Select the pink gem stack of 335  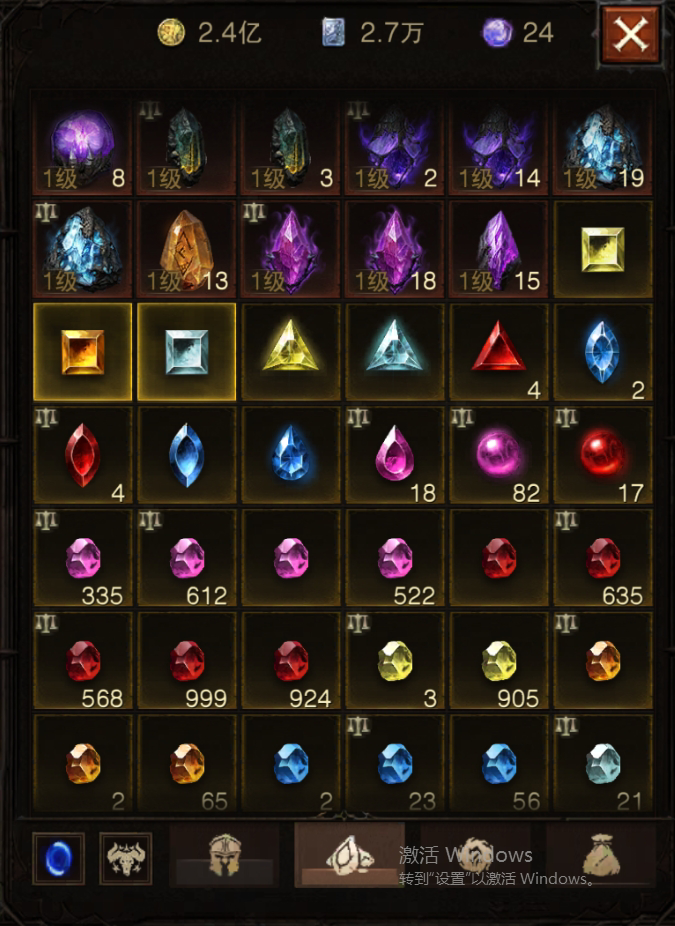82,558
